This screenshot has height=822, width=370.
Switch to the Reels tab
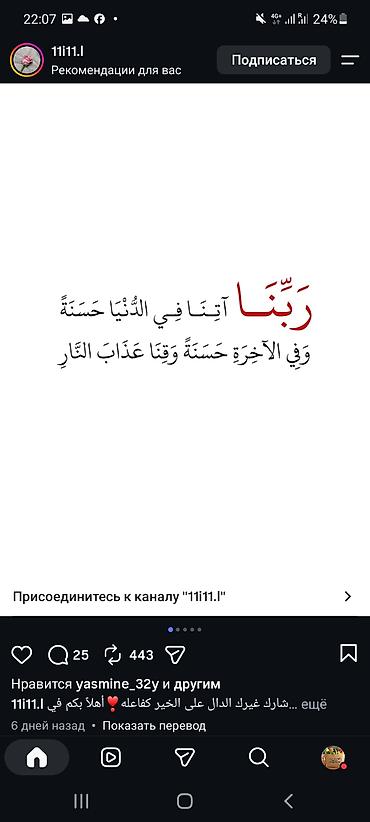pyautogui.click(x=111, y=757)
